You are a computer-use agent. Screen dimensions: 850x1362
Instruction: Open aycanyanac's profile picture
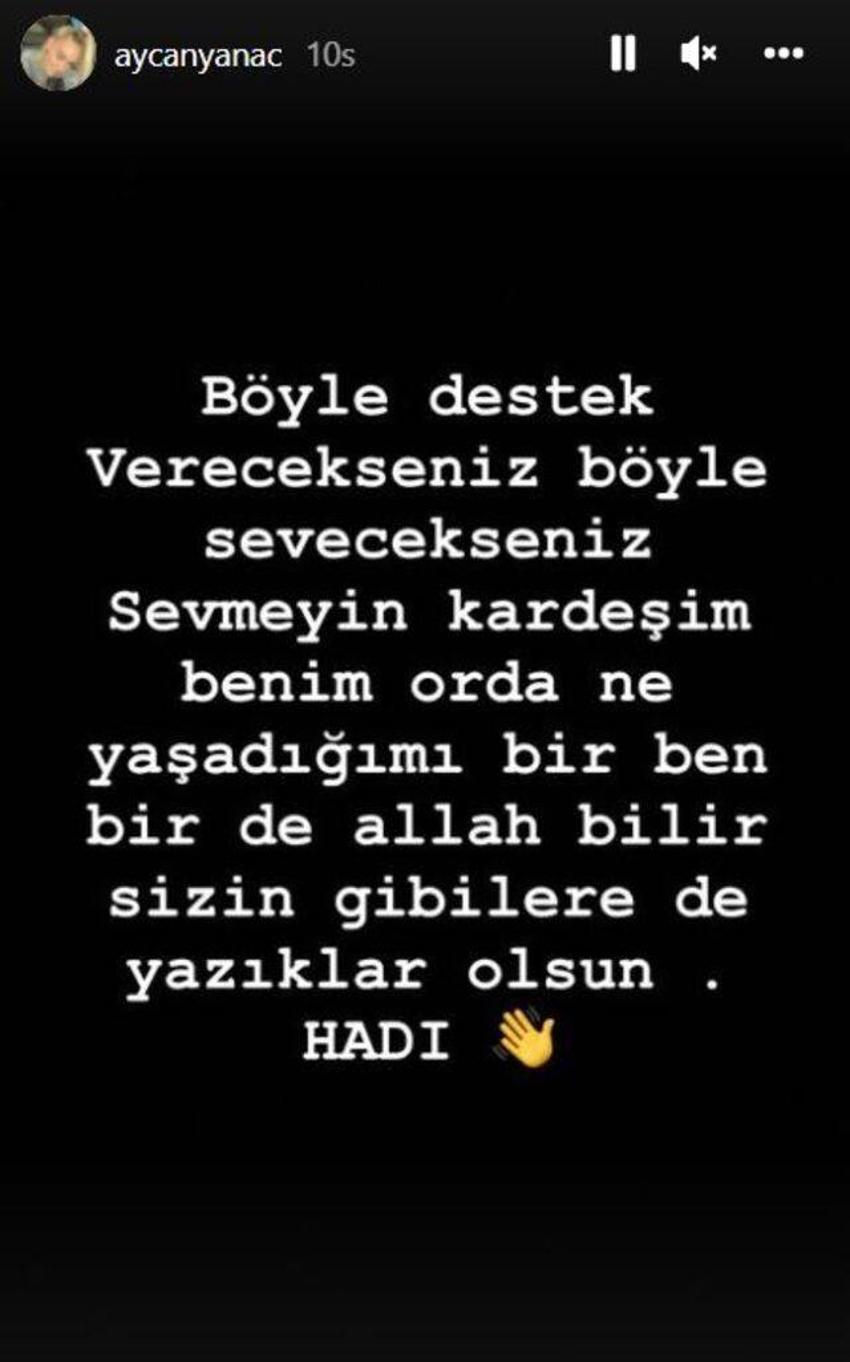tap(59, 53)
